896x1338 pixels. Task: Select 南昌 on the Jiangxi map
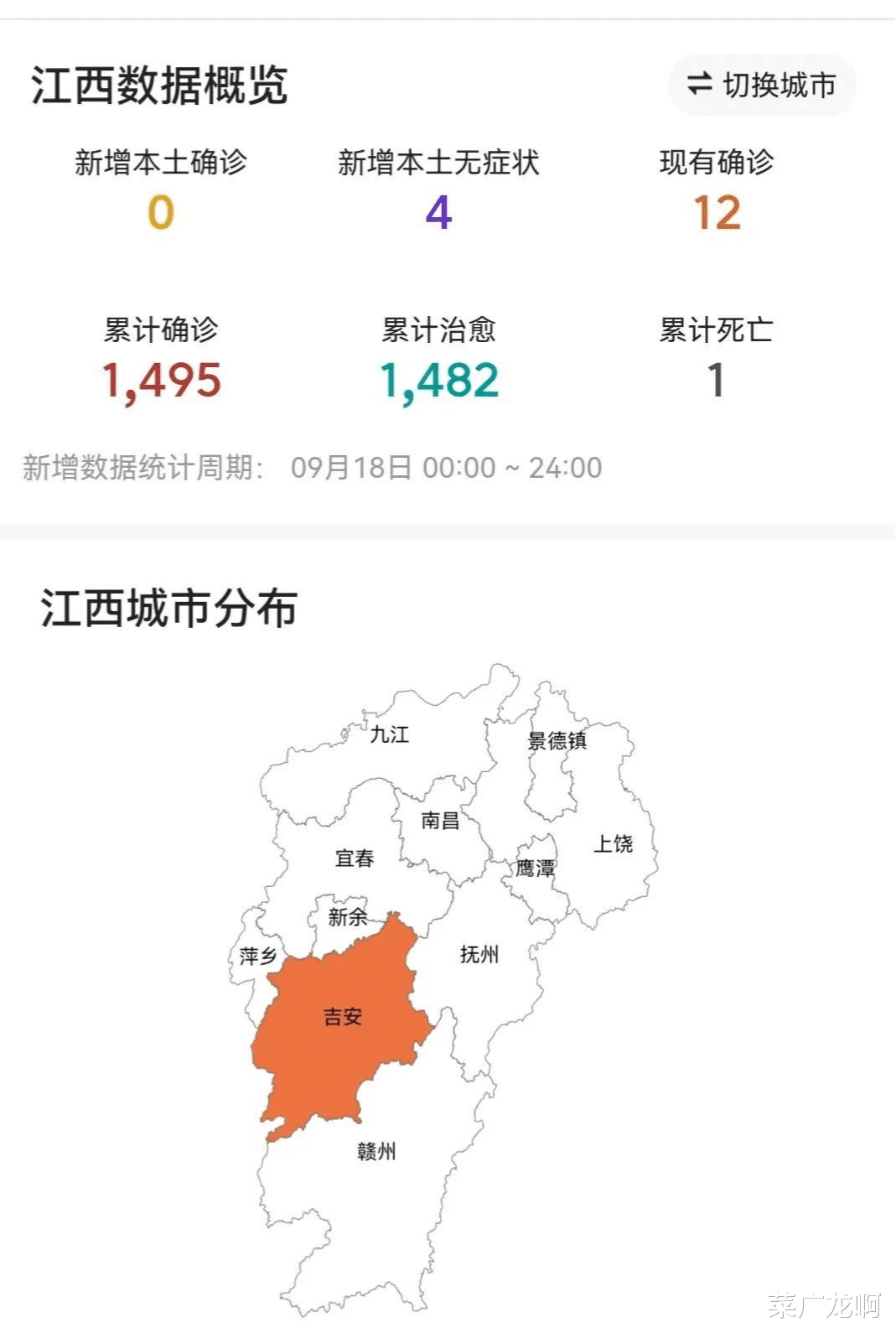coord(440,820)
